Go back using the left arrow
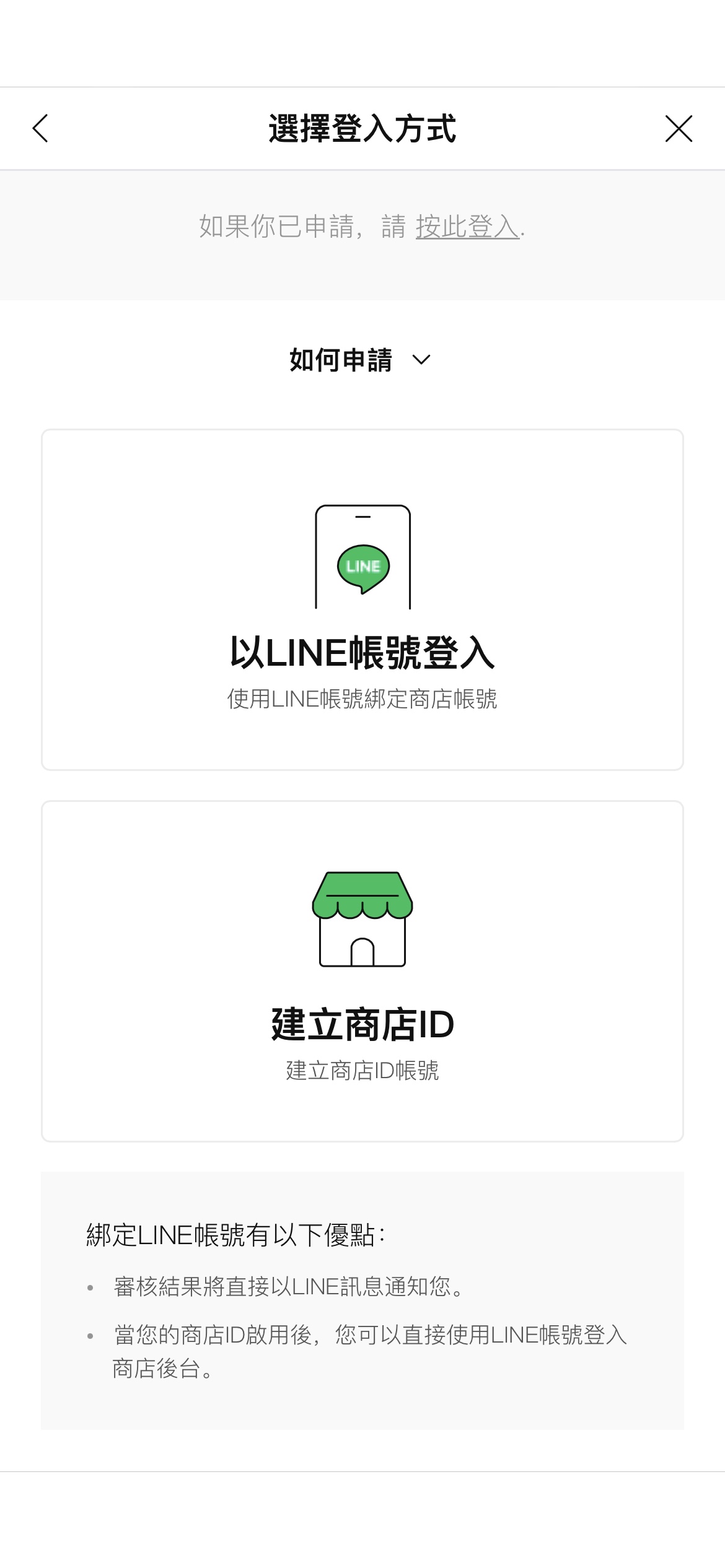This screenshot has height=1568, width=725. 40,129
